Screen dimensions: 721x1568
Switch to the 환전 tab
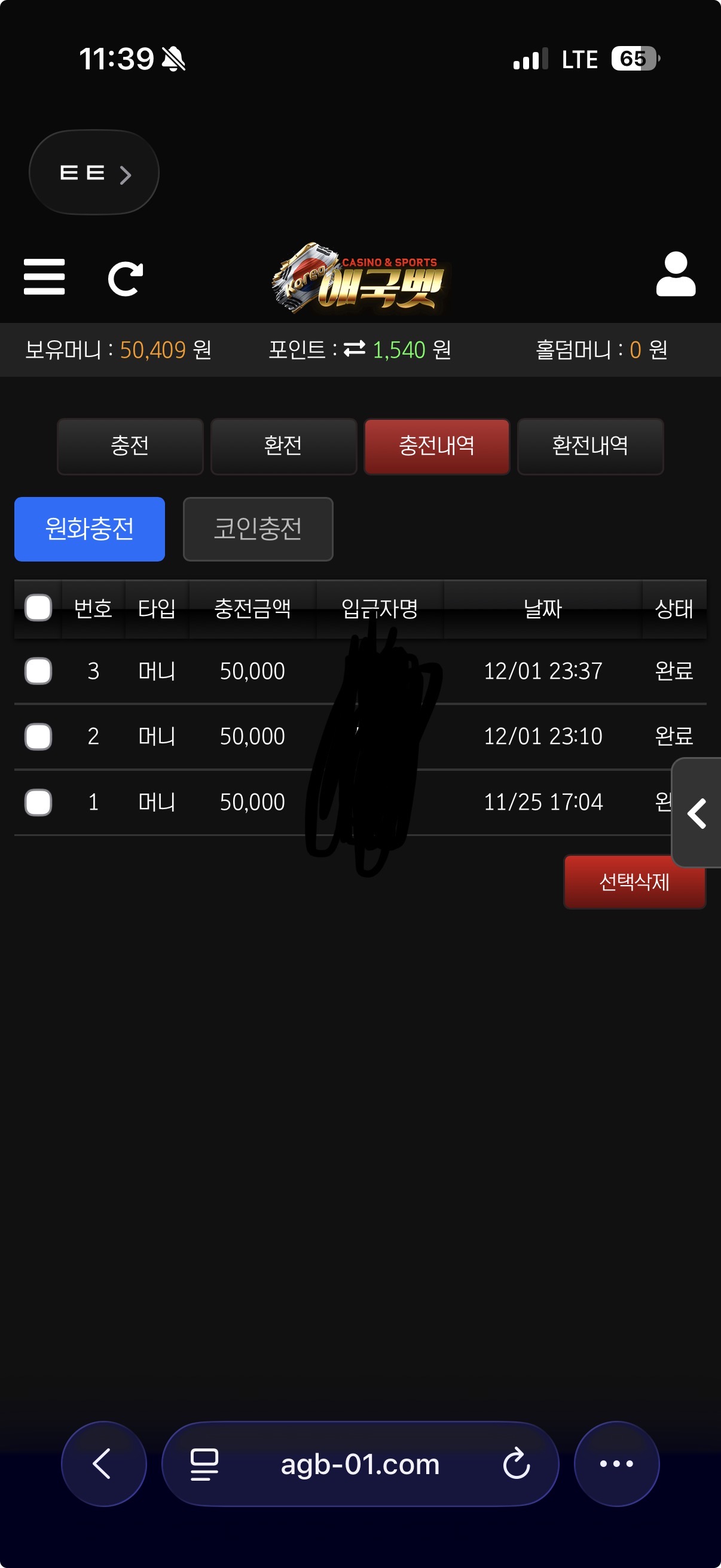tap(283, 446)
